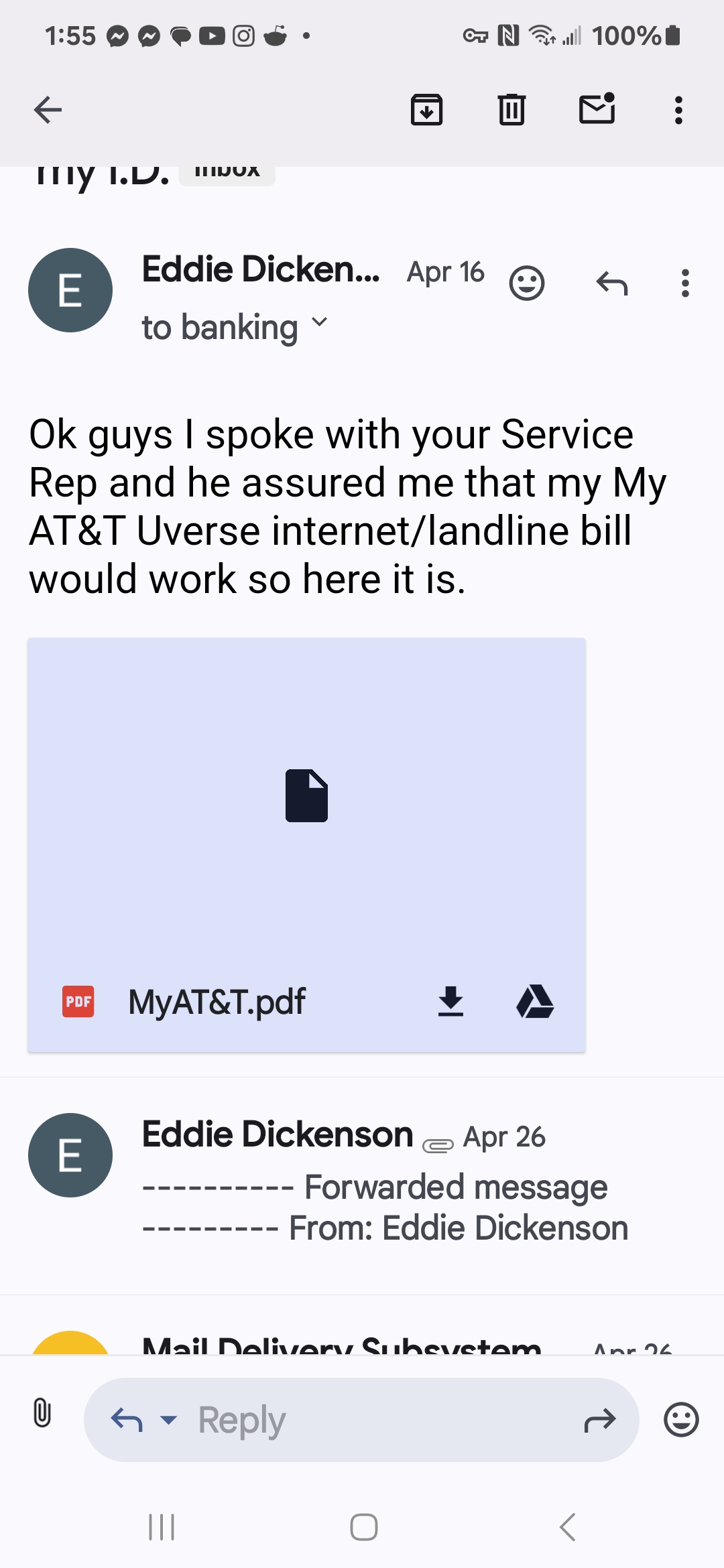Image resolution: width=724 pixels, height=1568 pixels.
Task: Go to the home screen
Action: point(364,1527)
